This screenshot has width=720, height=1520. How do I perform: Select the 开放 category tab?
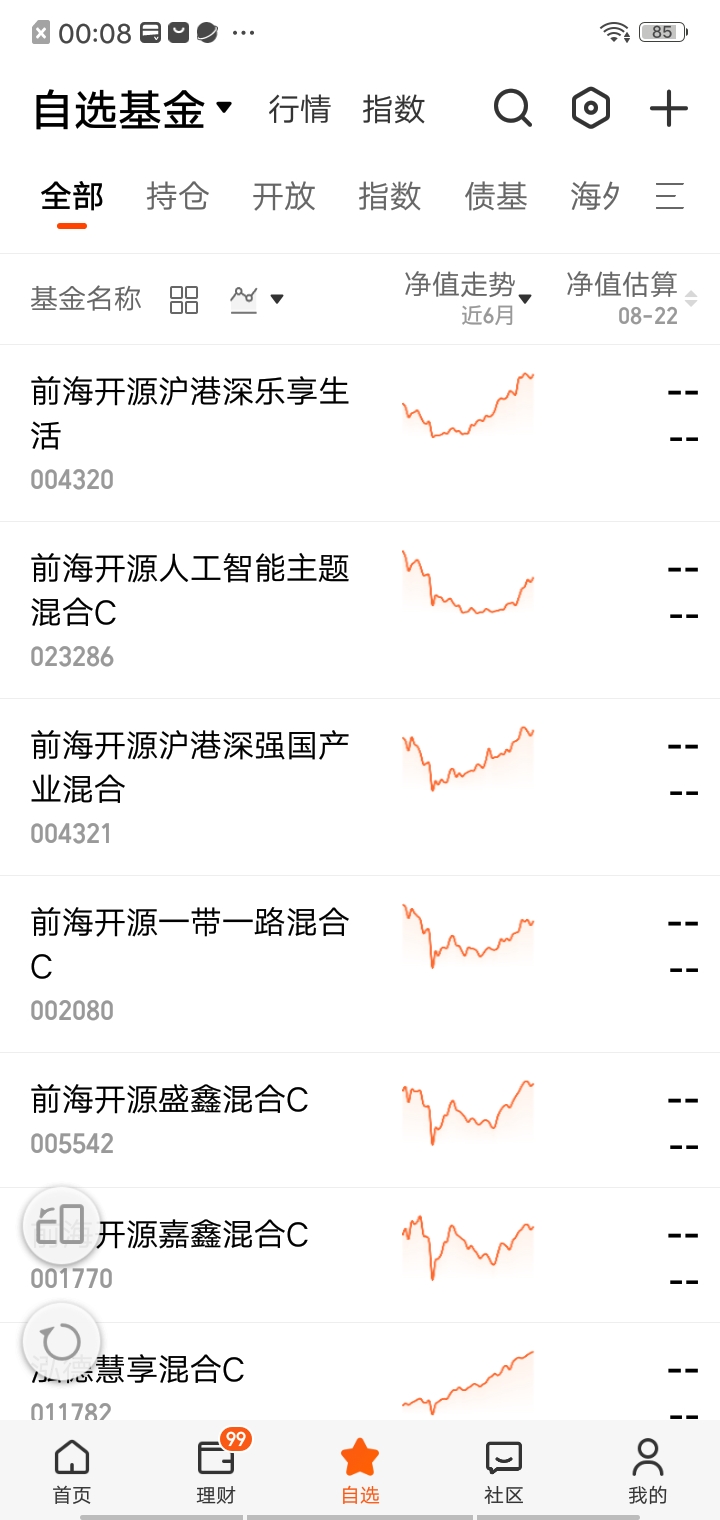(x=283, y=196)
